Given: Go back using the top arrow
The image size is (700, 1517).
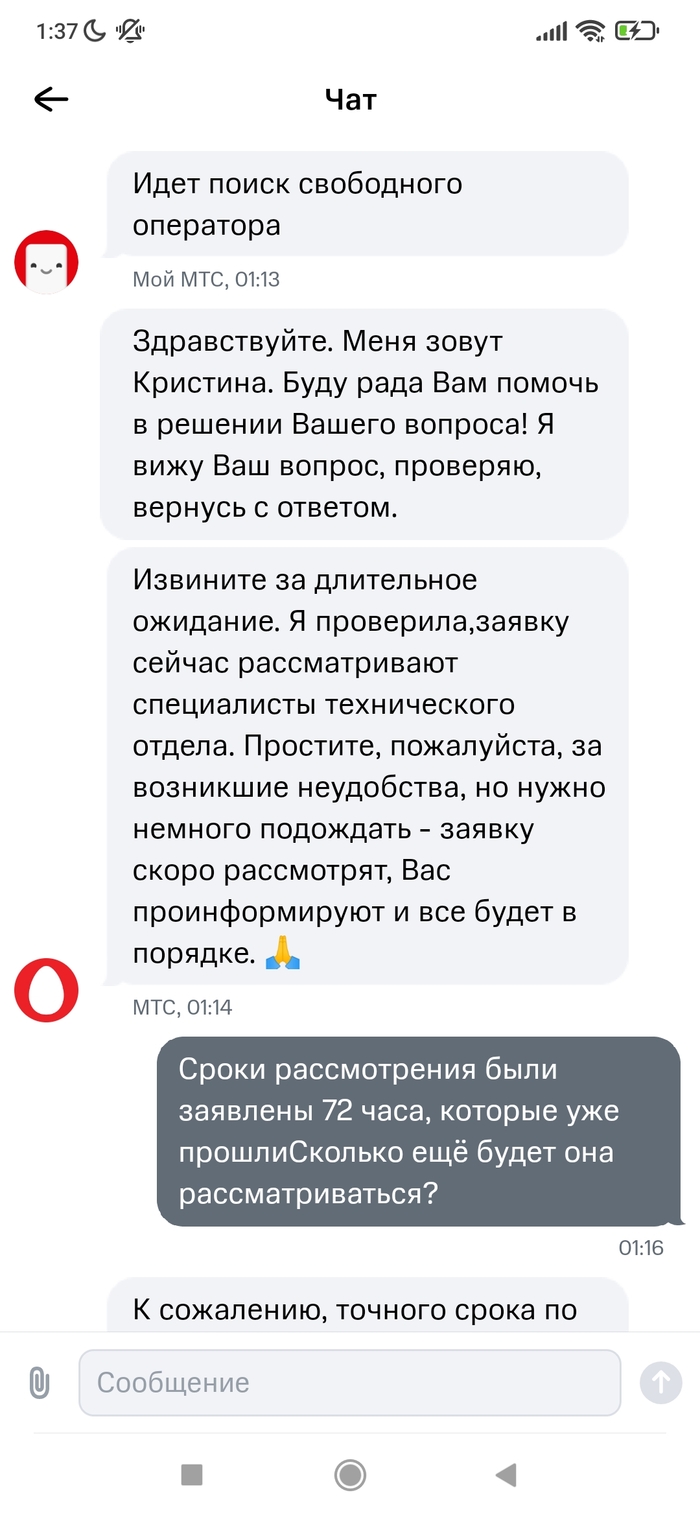Looking at the screenshot, I should click(x=51, y=99).
